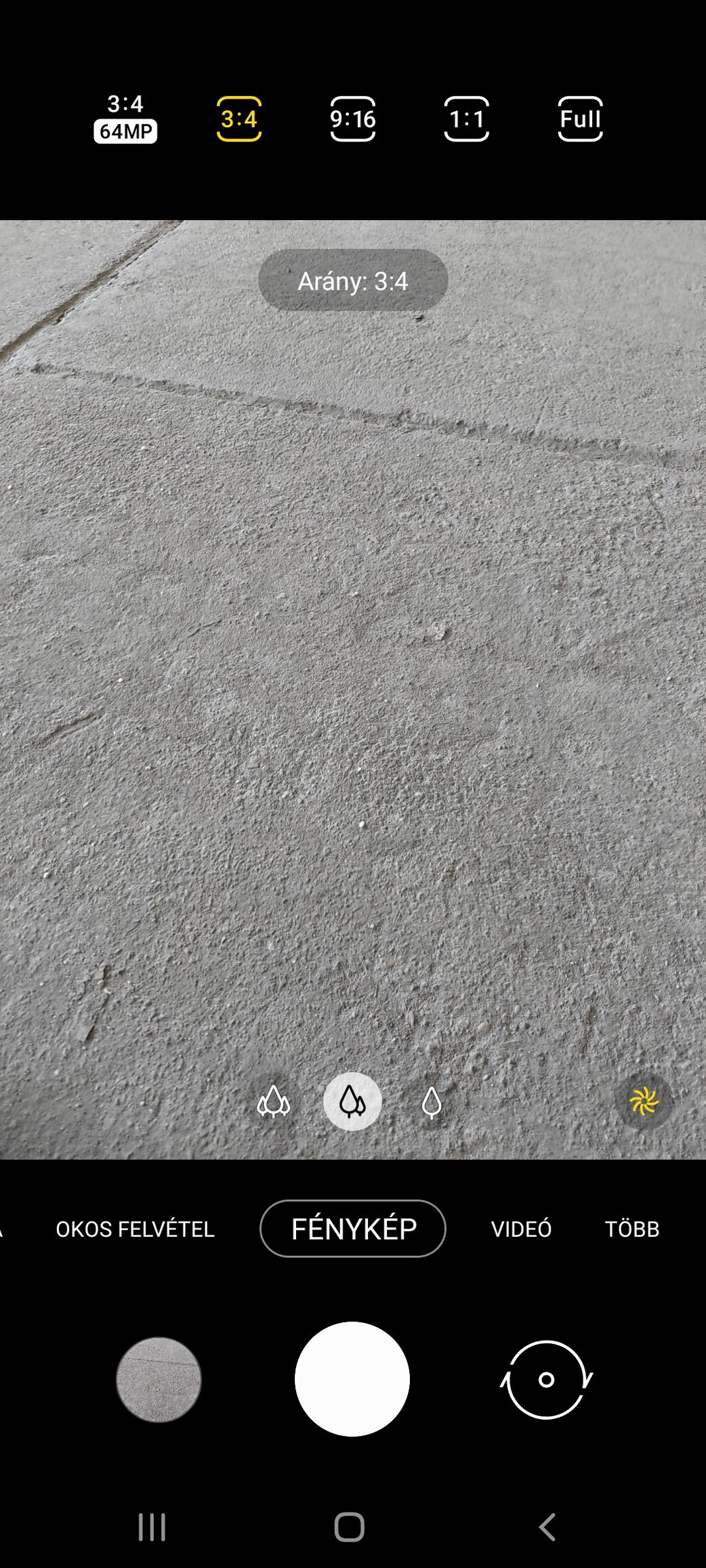The image size is (706, 1568).
Task: Switch to OKOS FELVÉTEL mode
Action: coord(136,1229)
